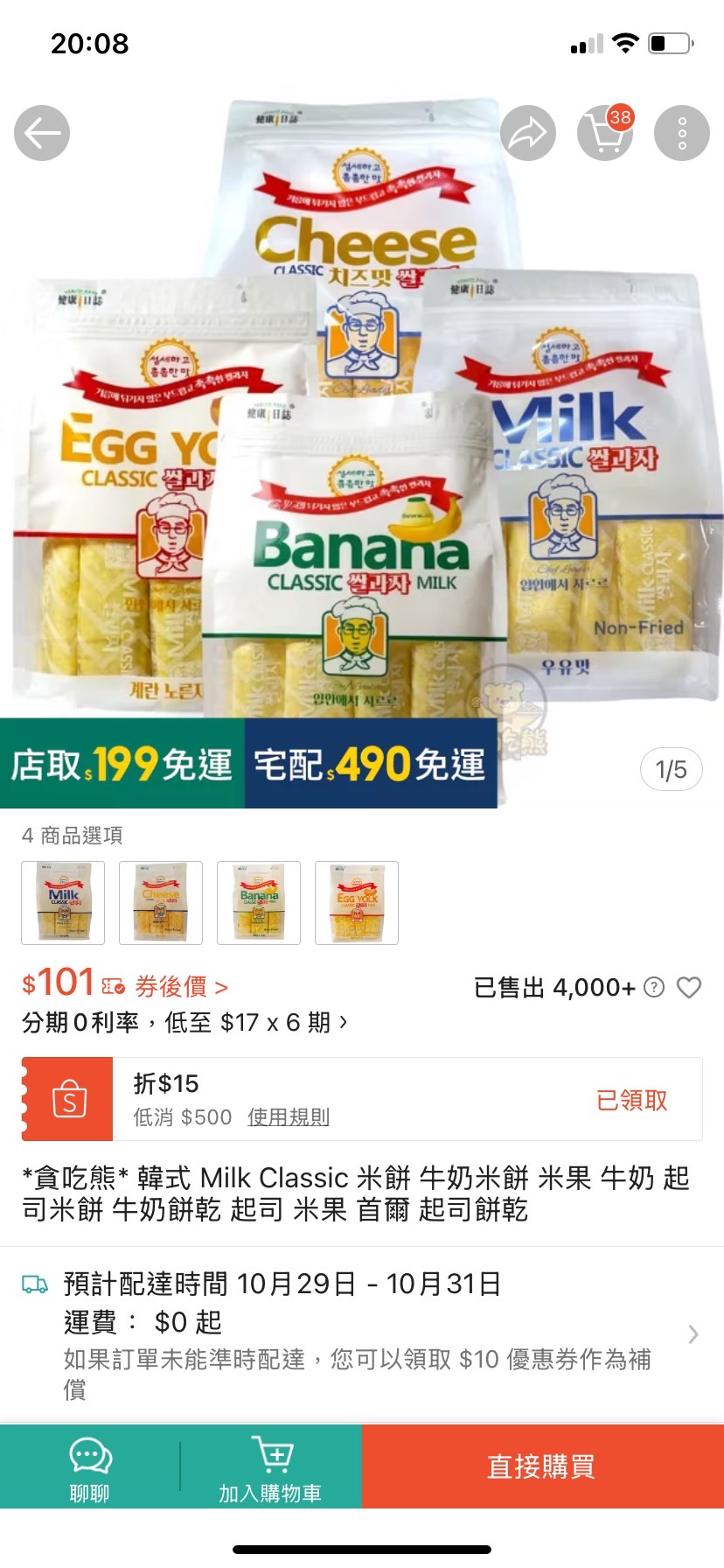Click the 1/5 image counter badge
The width and height of the screenshot is (724, 1568).
click(x=671, y=768)
